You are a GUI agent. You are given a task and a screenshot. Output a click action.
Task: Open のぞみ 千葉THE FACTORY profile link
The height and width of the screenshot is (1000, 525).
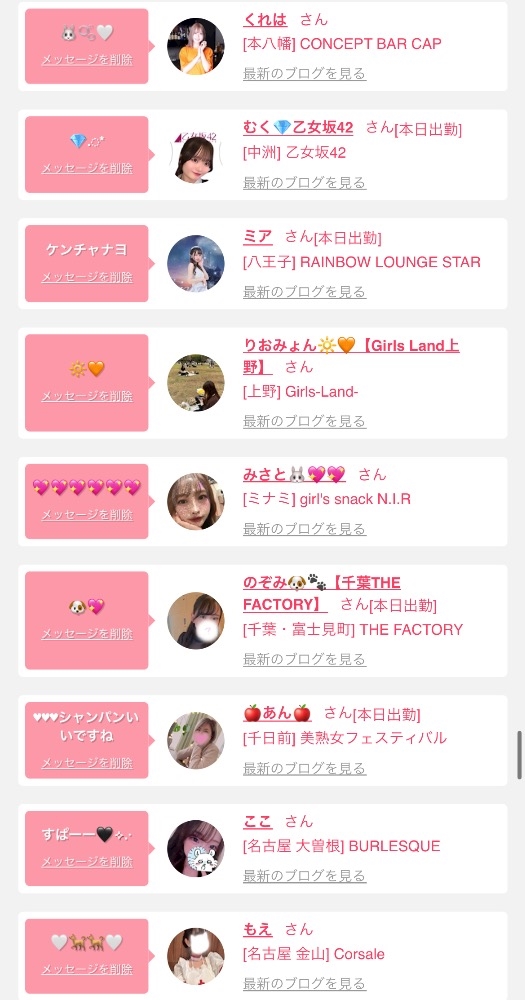click(x=322, y=593)
